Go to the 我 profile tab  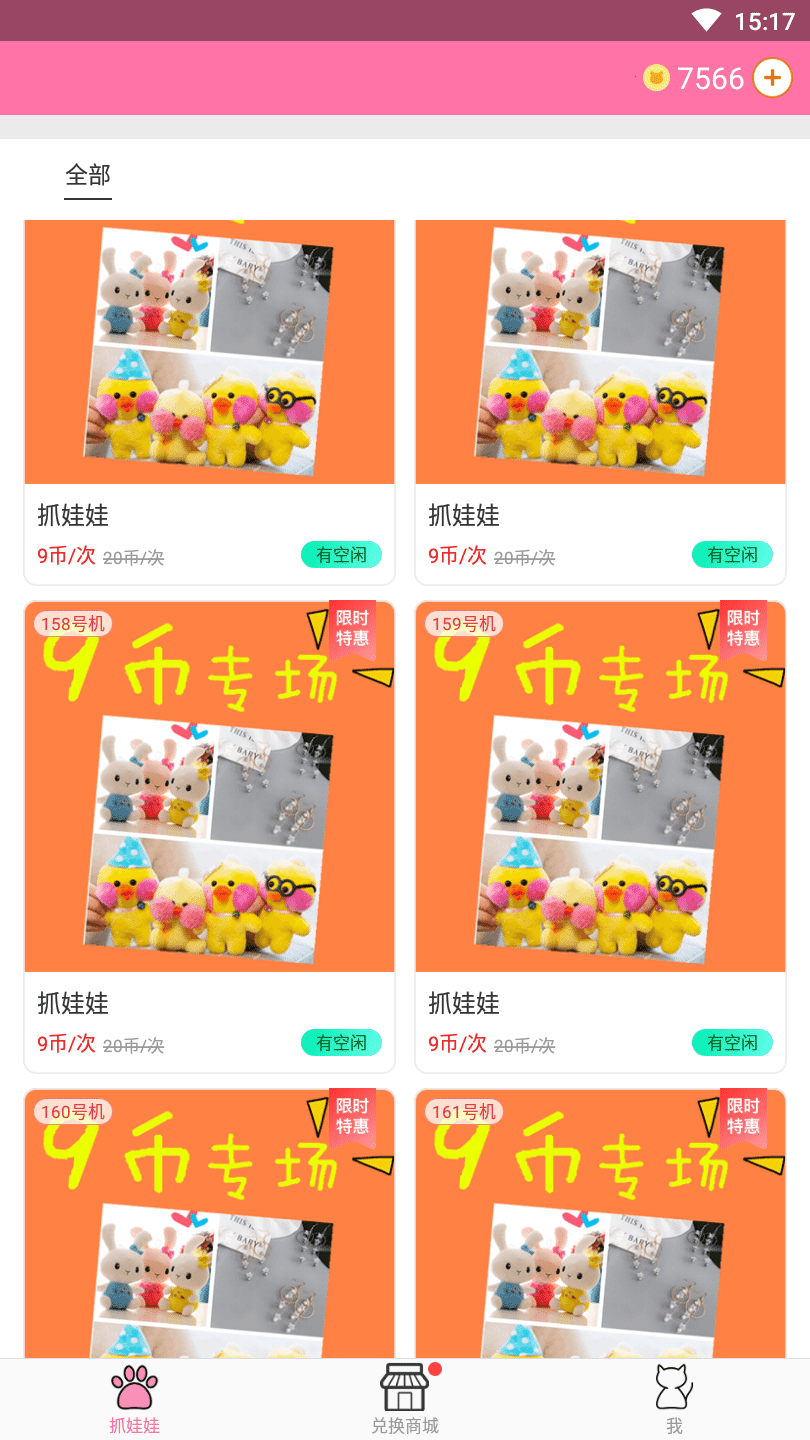(674, 1399)
